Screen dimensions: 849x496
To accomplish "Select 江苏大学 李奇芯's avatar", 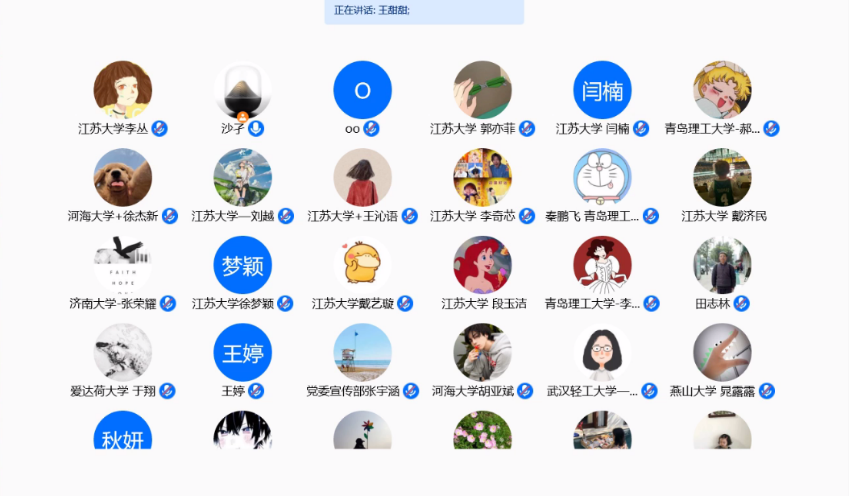I will coord(482,178).
